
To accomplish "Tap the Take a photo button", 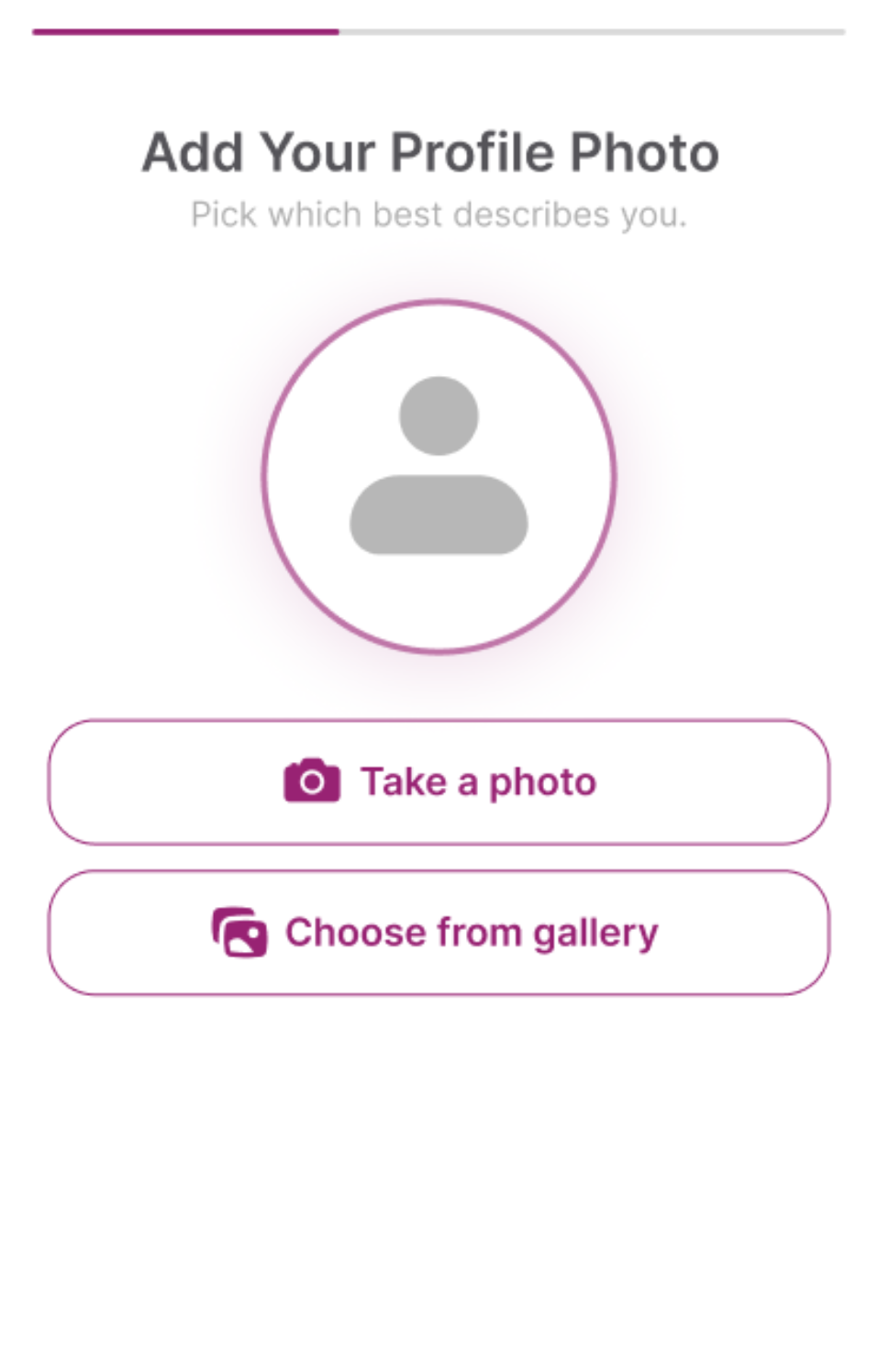I will point(439,782).
